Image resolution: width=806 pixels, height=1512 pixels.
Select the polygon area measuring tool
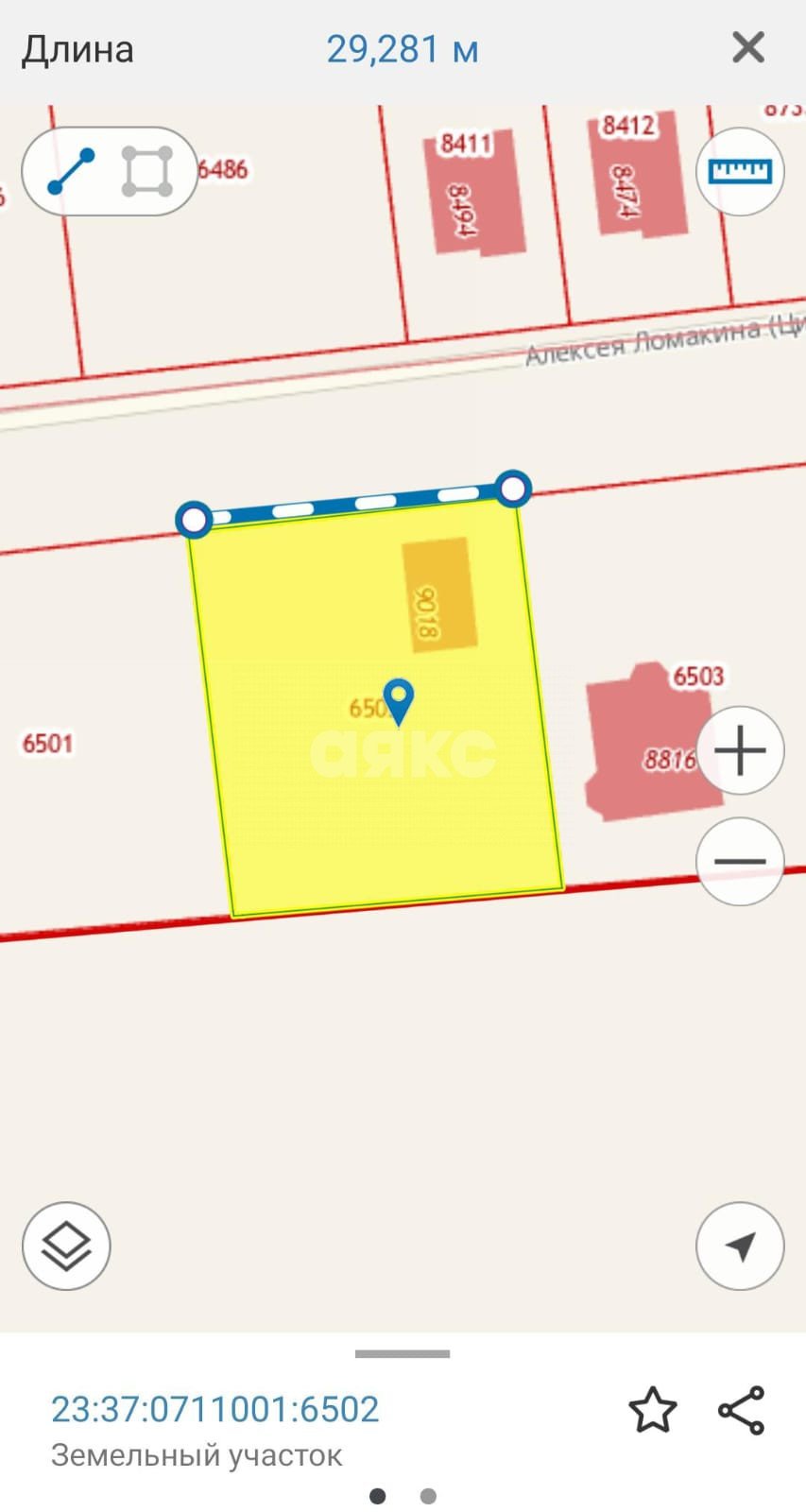147,171
